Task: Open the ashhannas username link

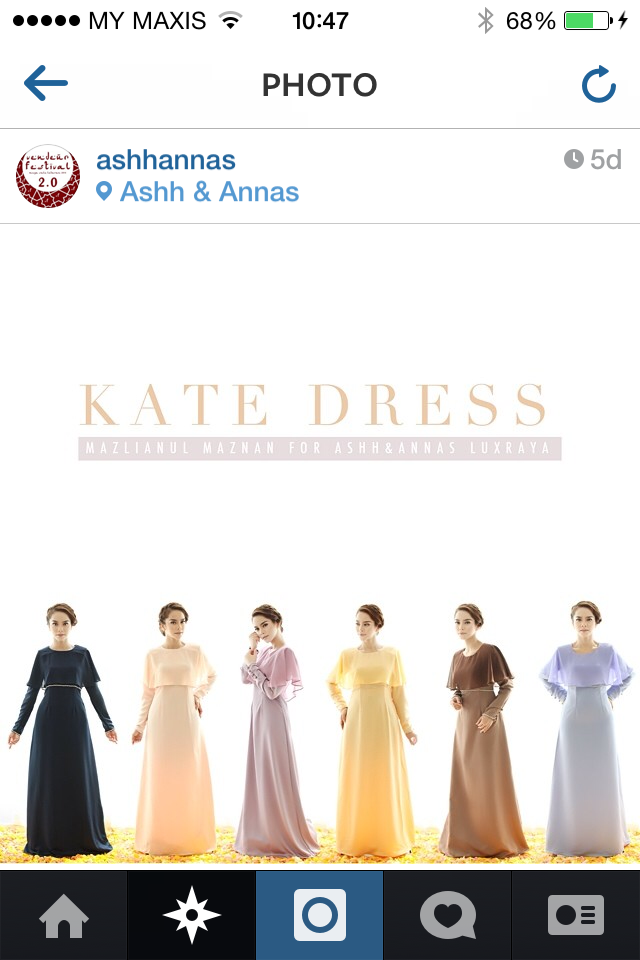Action: pyautogui.click(x=166, y=160)
